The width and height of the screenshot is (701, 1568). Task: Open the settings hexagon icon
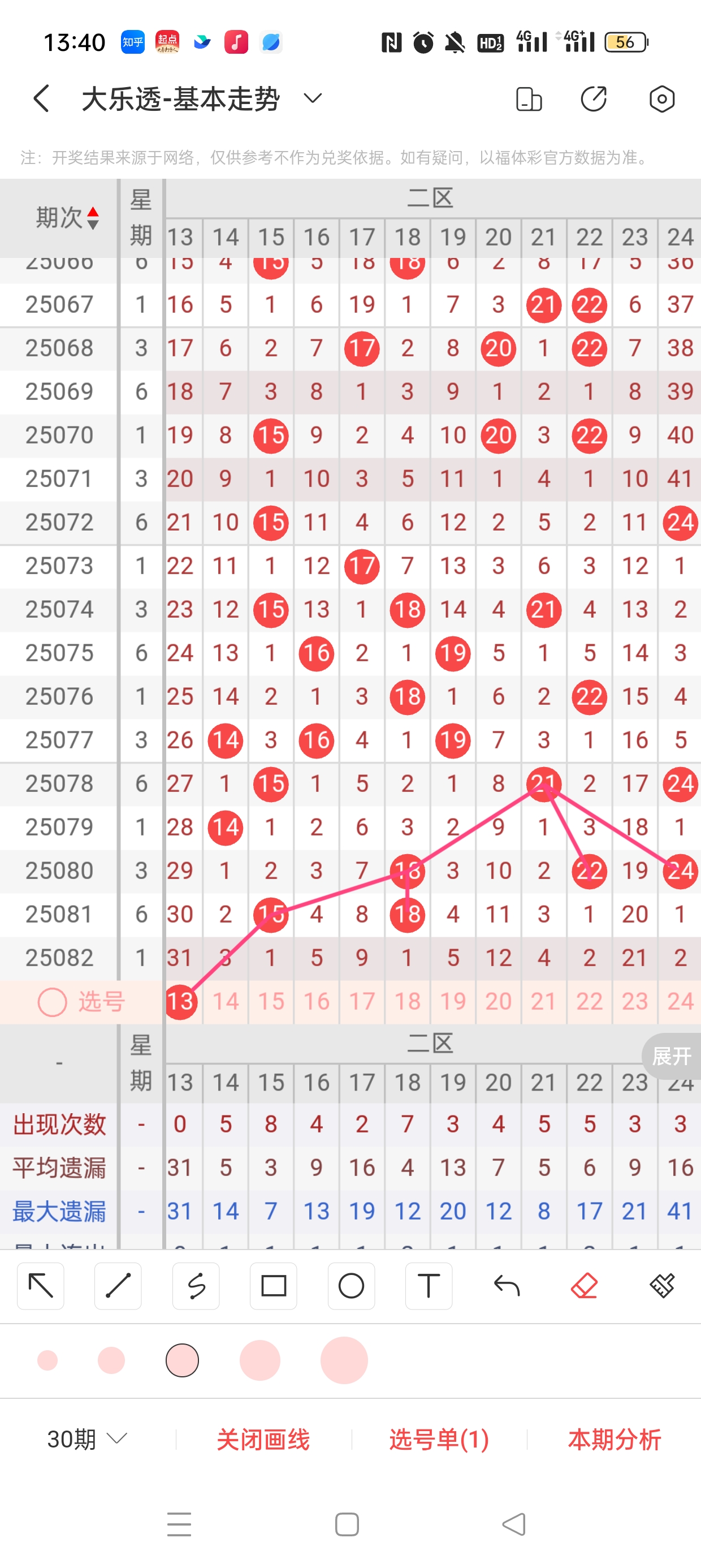click(661, 98)
